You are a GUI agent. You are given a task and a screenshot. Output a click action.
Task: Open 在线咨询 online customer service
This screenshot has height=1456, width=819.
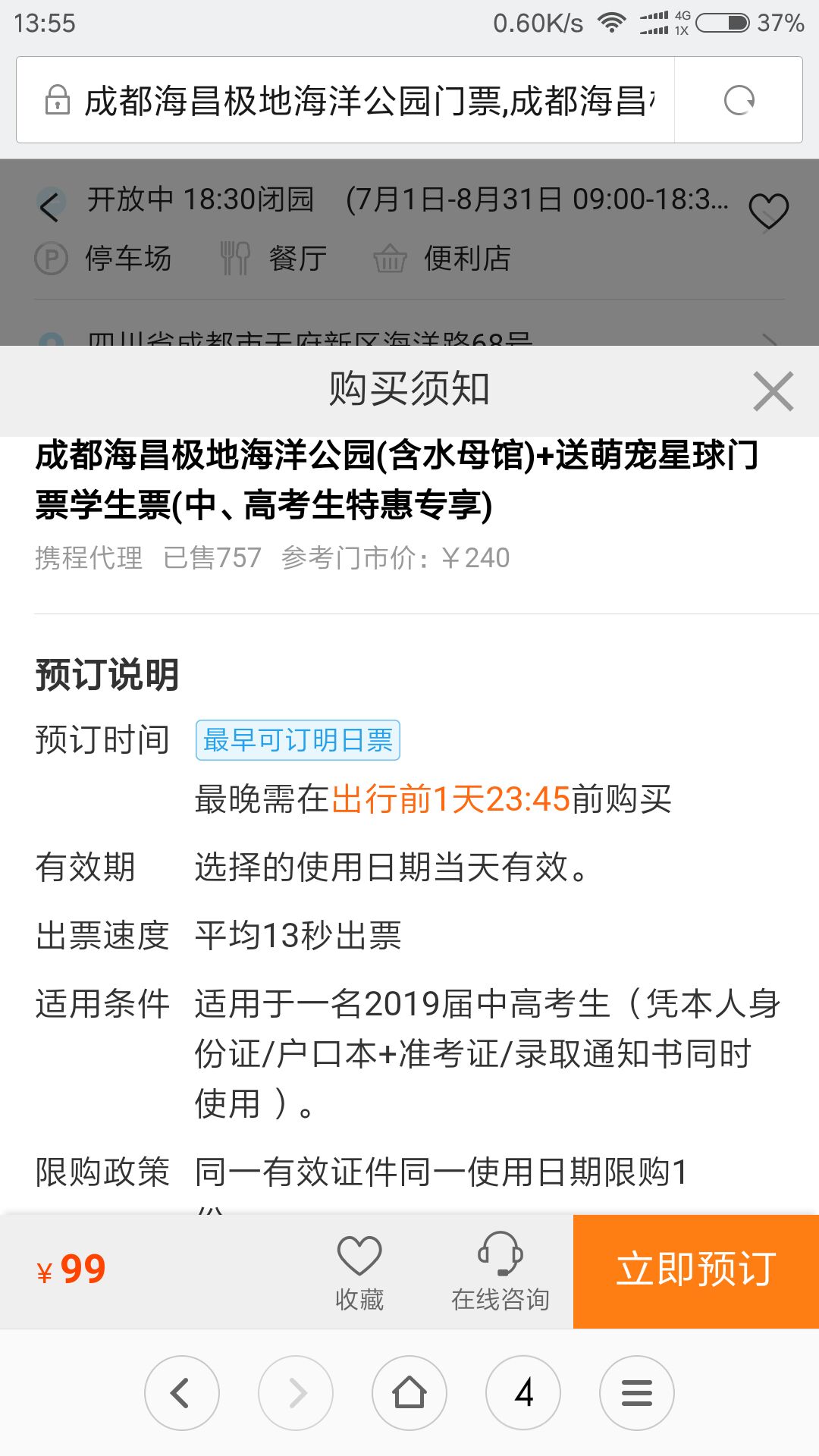pos(500,1272)
